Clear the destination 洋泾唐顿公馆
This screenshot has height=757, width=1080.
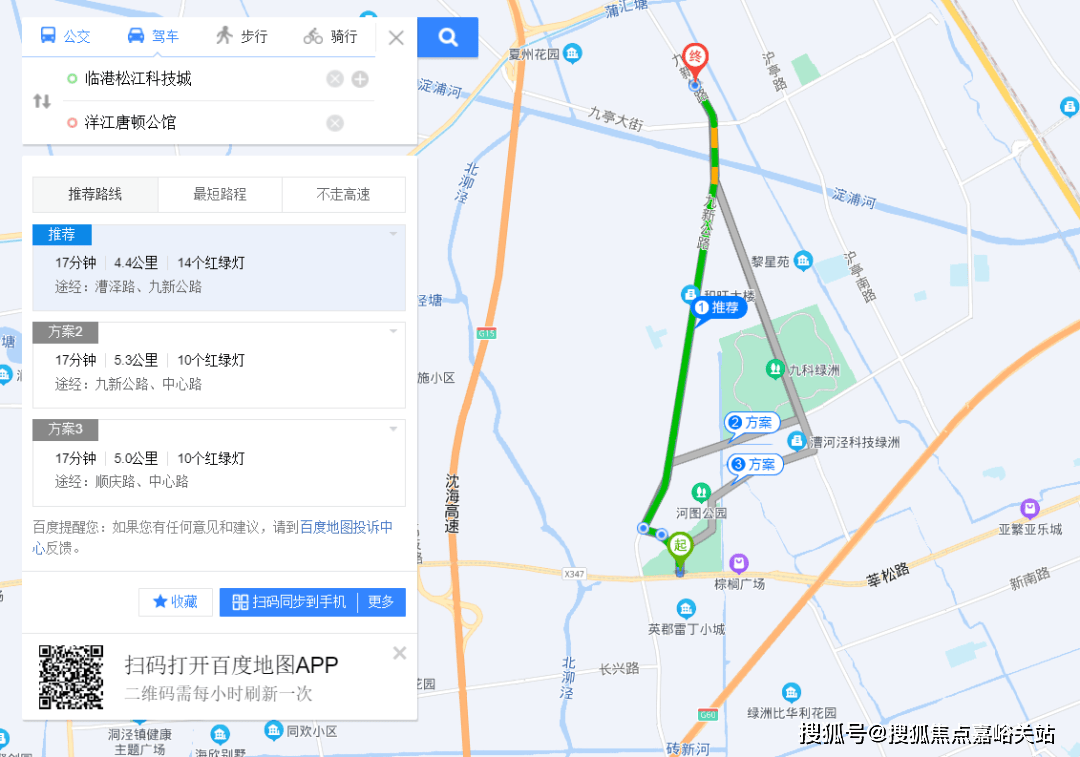point(335,123)
